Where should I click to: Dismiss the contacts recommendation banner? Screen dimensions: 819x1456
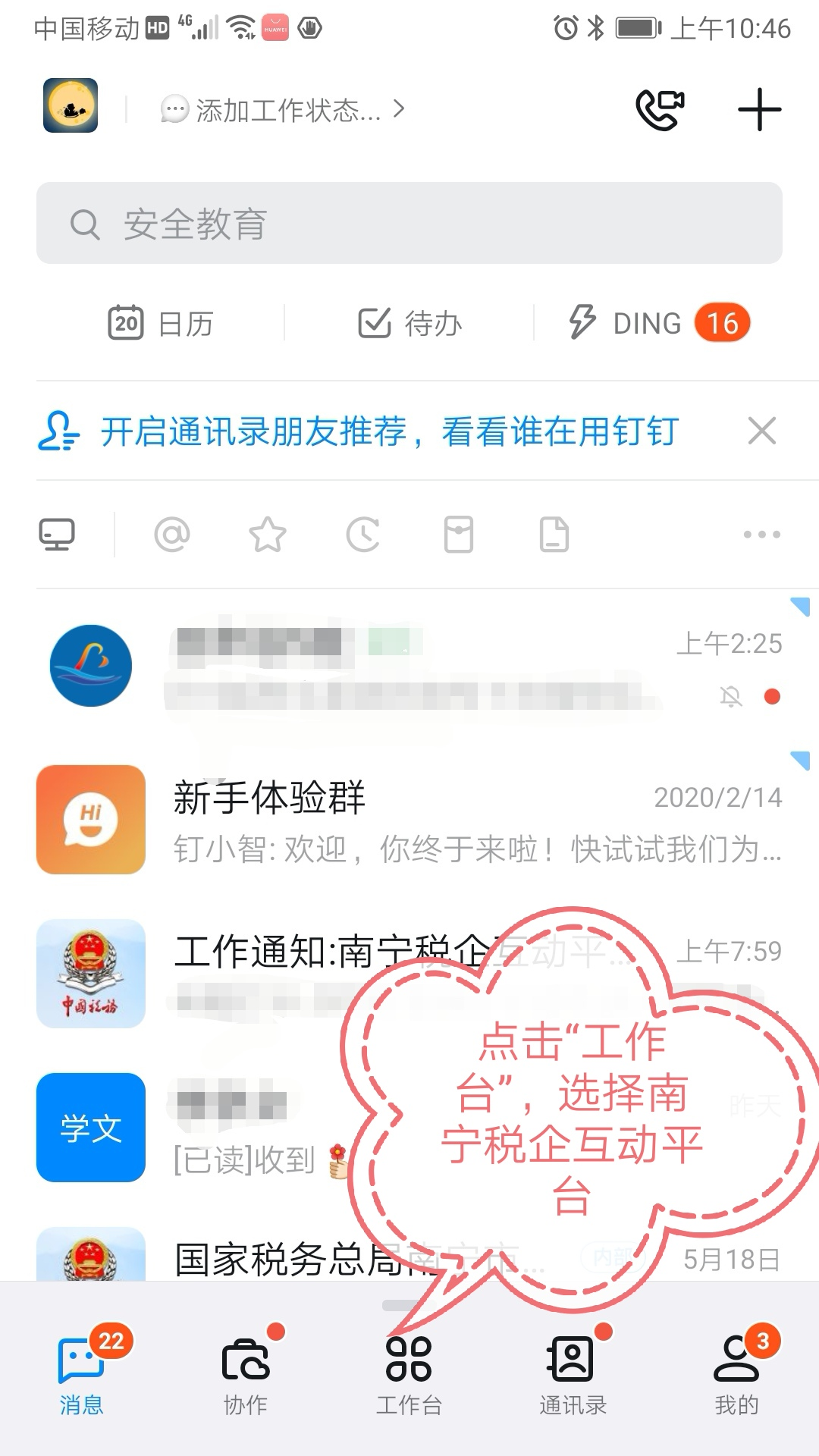[761, 431]
